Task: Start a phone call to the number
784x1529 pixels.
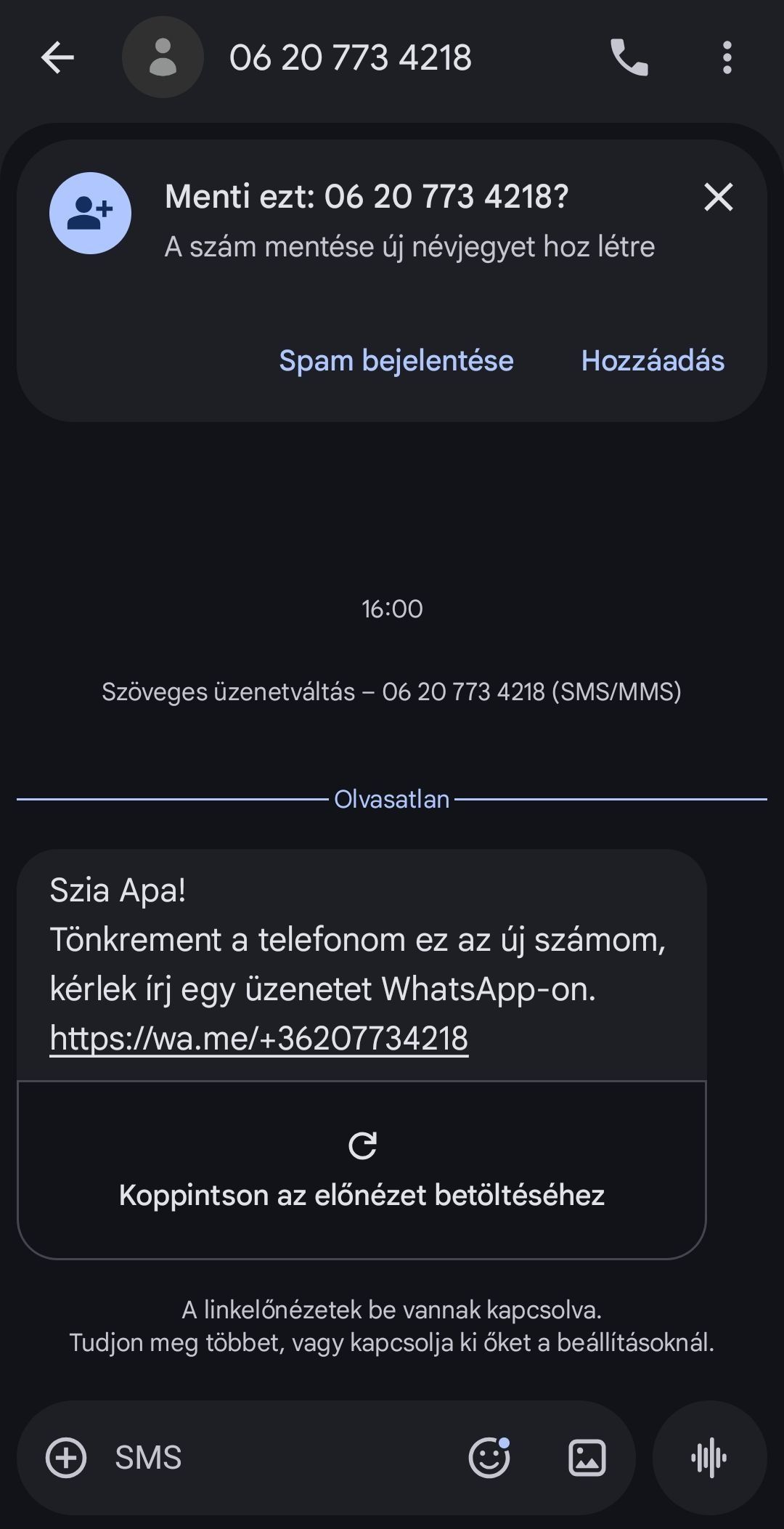Action: click(629, 58)
